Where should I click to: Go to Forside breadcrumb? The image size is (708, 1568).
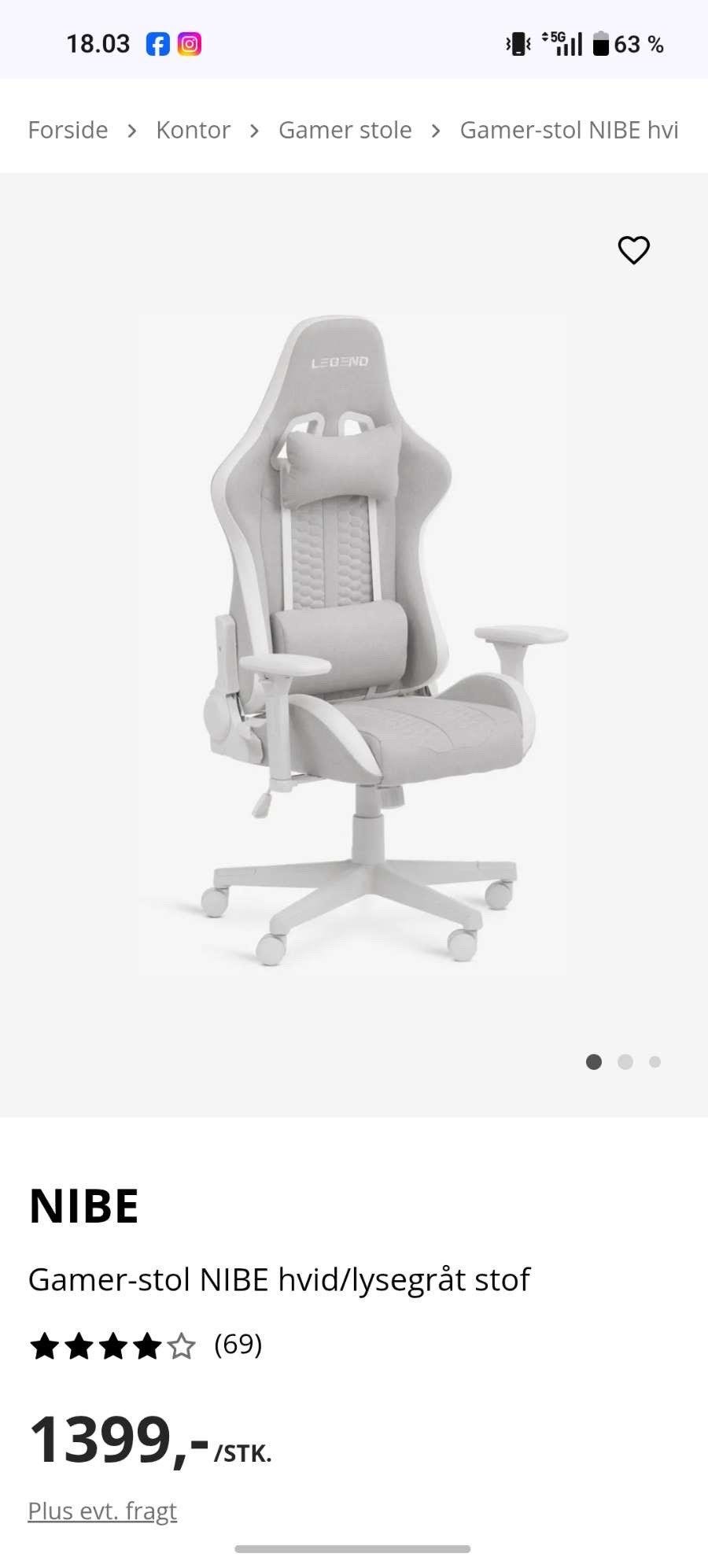coord(68,130)
